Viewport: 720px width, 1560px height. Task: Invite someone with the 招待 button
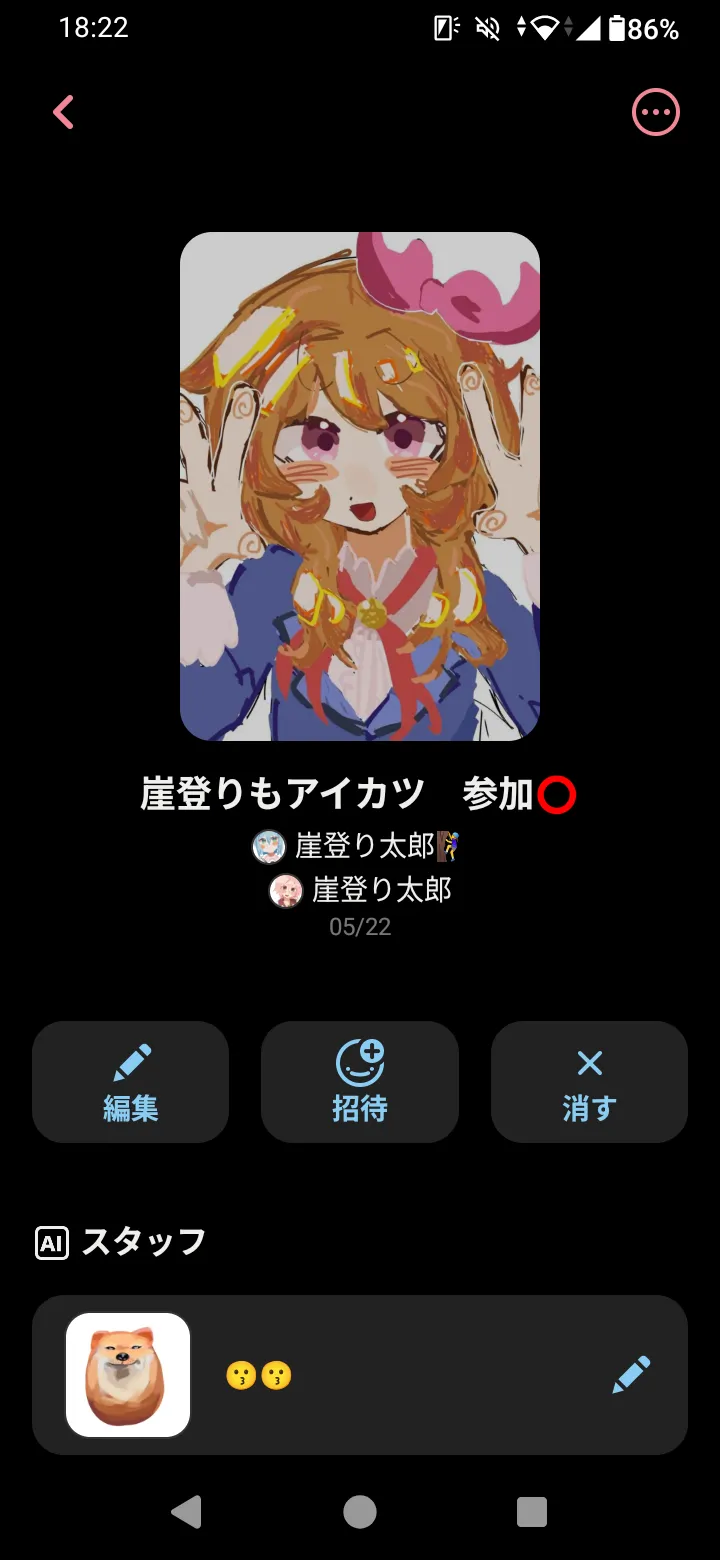[360, 1082]
